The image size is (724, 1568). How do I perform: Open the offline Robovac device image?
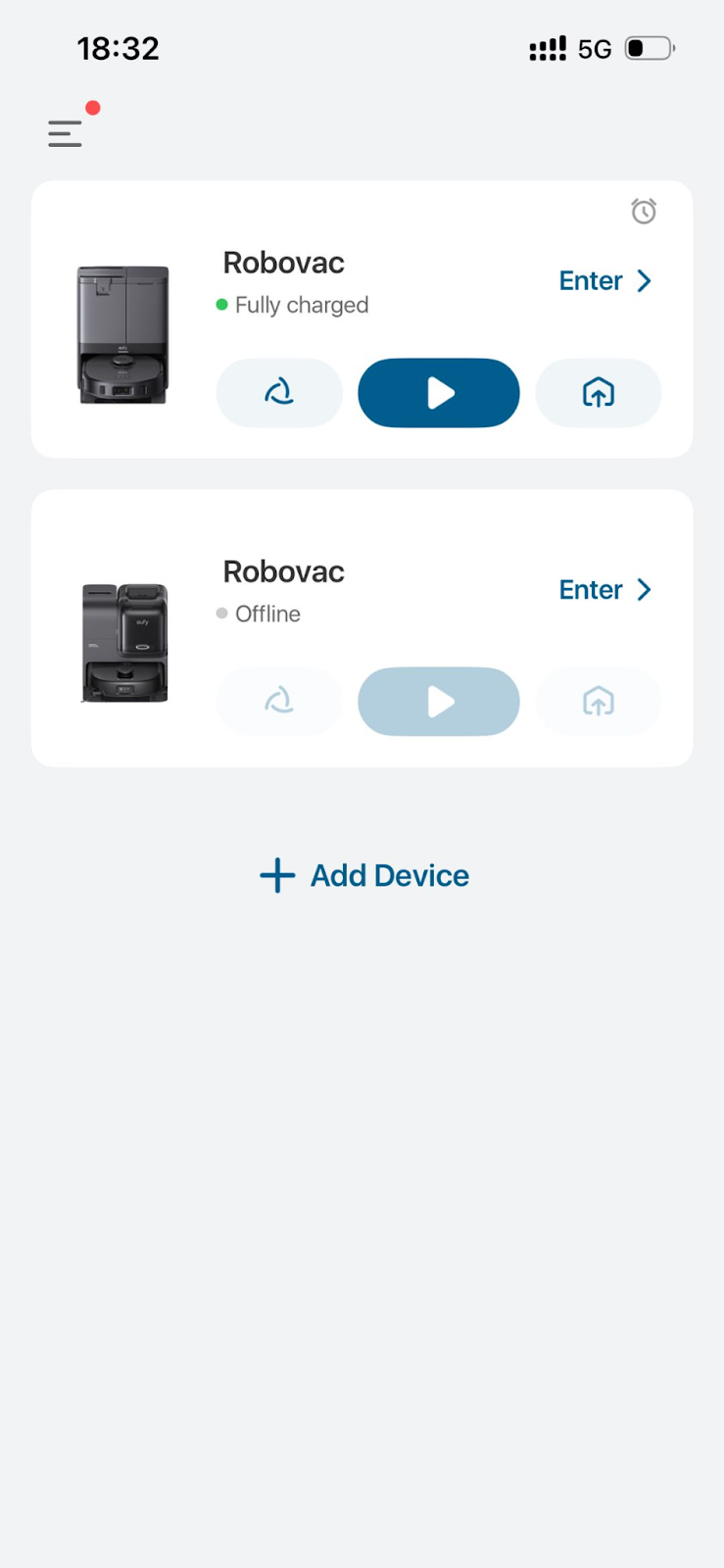pyautogui.click(x=124, y=643)
